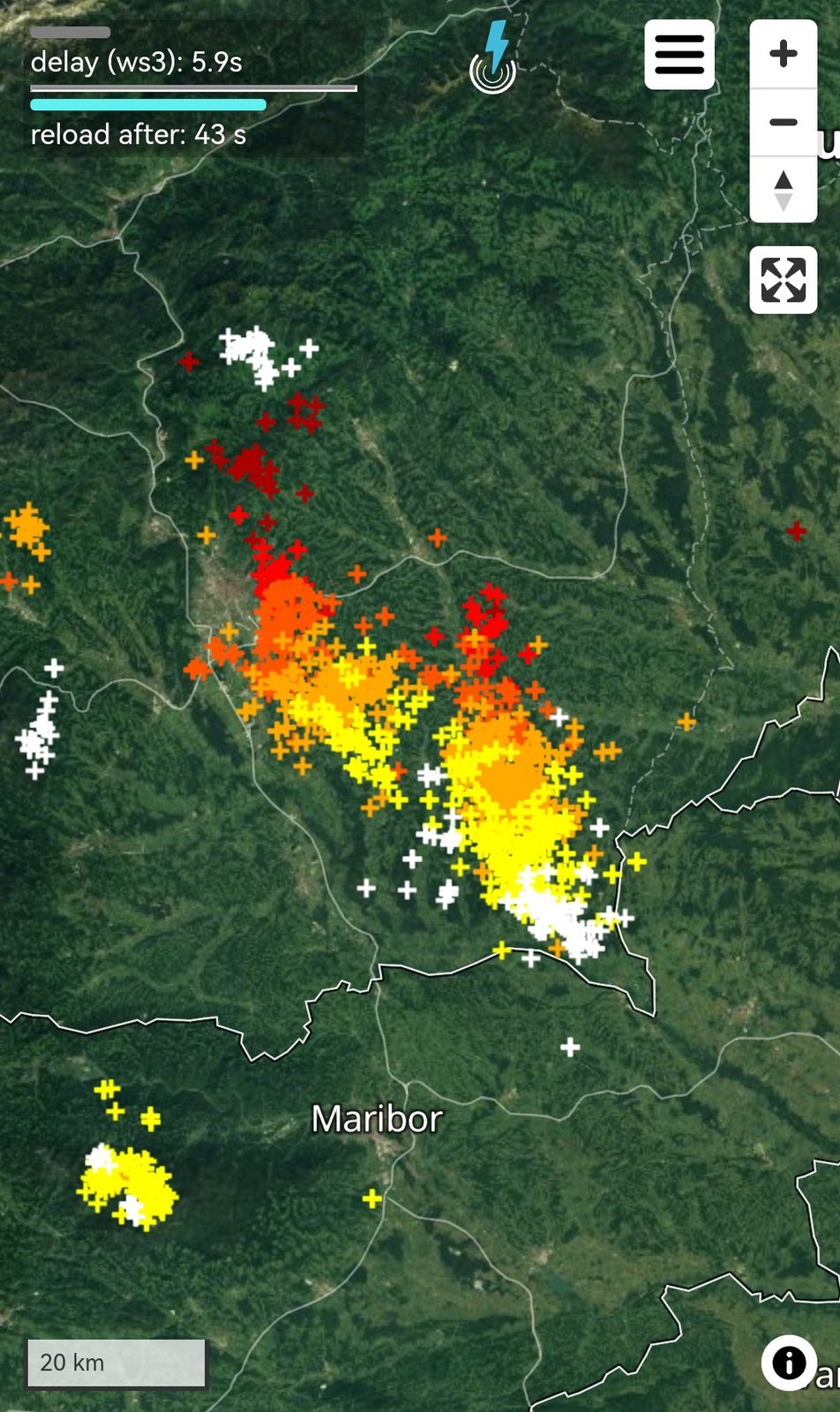The image size is (840, 1412).
Task: Open the info button
Action: click(789, 1363)
